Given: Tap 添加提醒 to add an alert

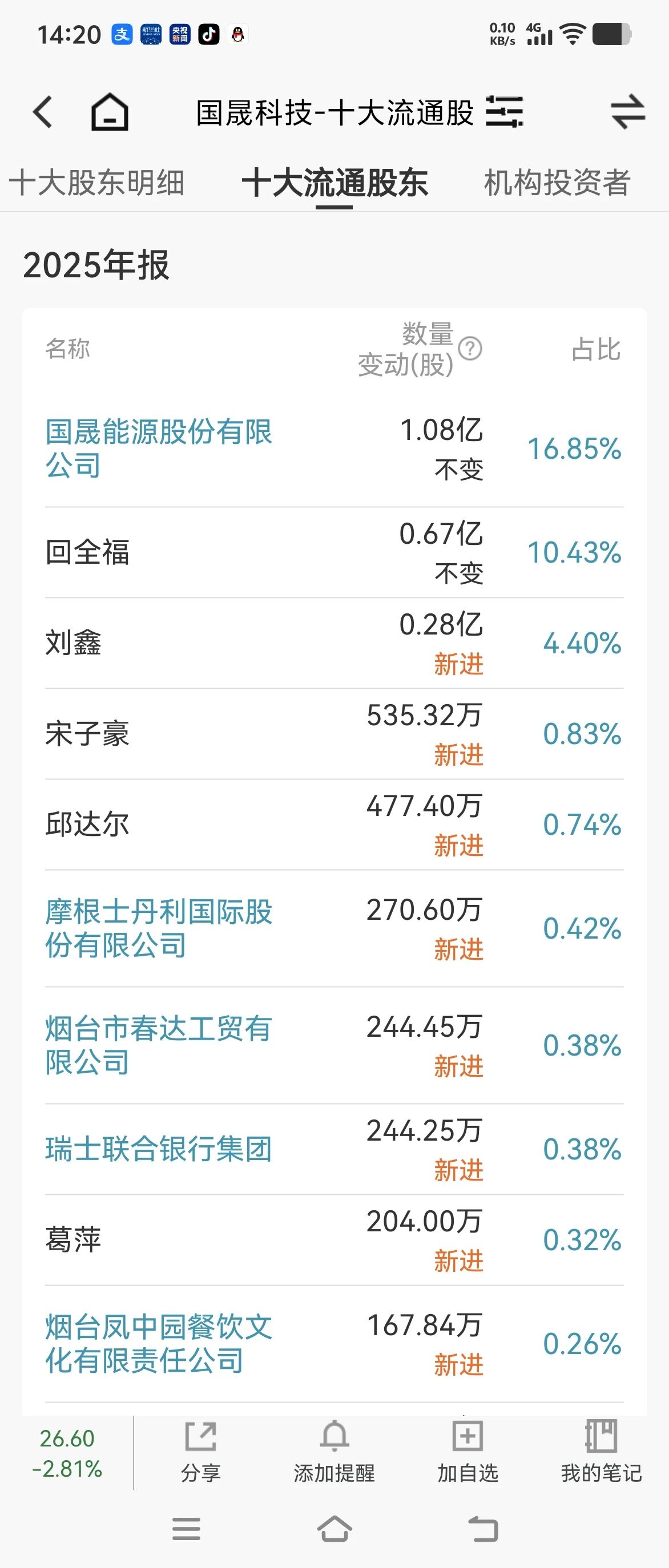Looking at the screenshot, I should tap(334, 1452).
